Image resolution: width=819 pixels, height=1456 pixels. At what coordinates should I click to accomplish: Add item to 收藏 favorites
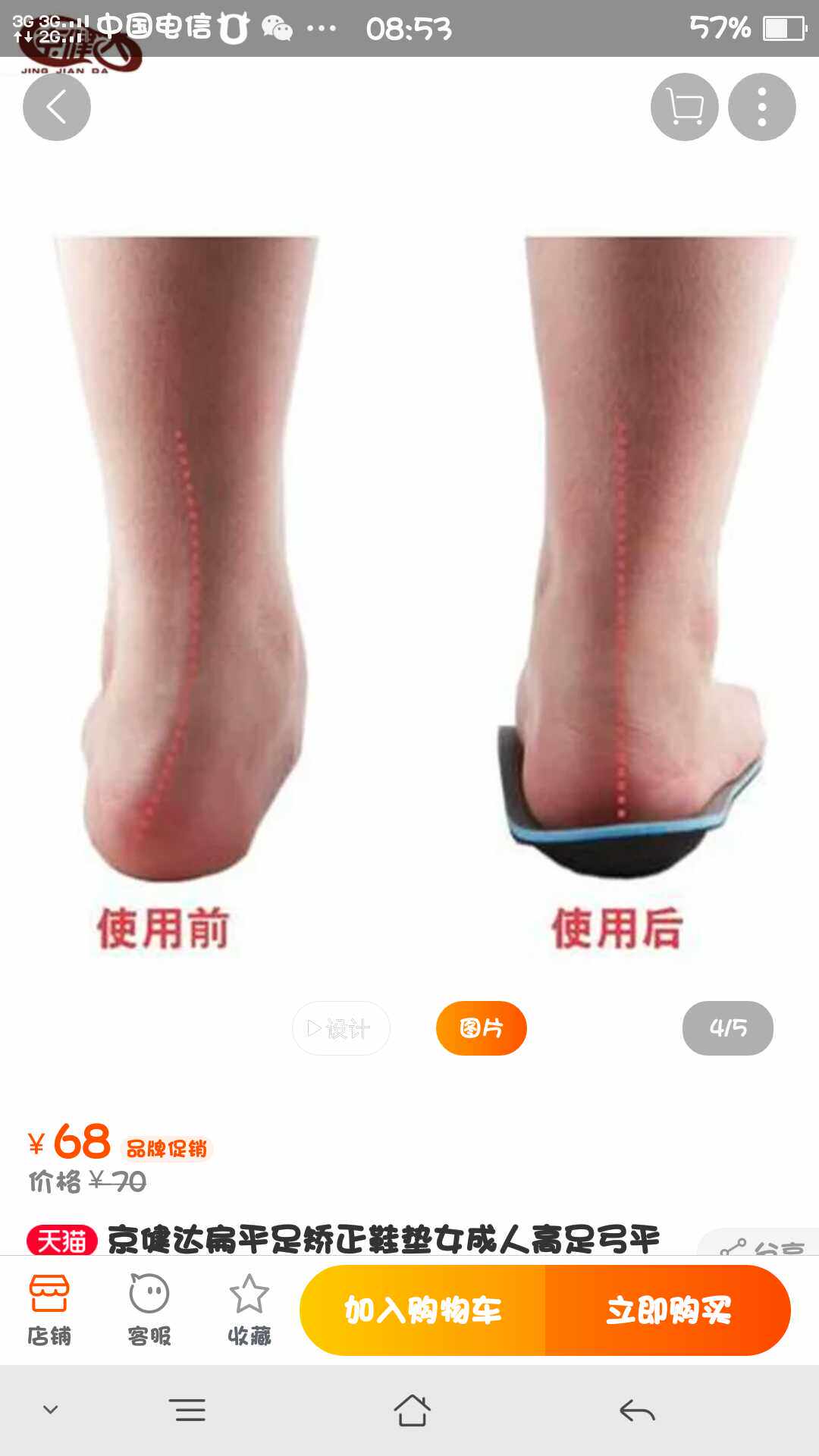point(249,1309)
